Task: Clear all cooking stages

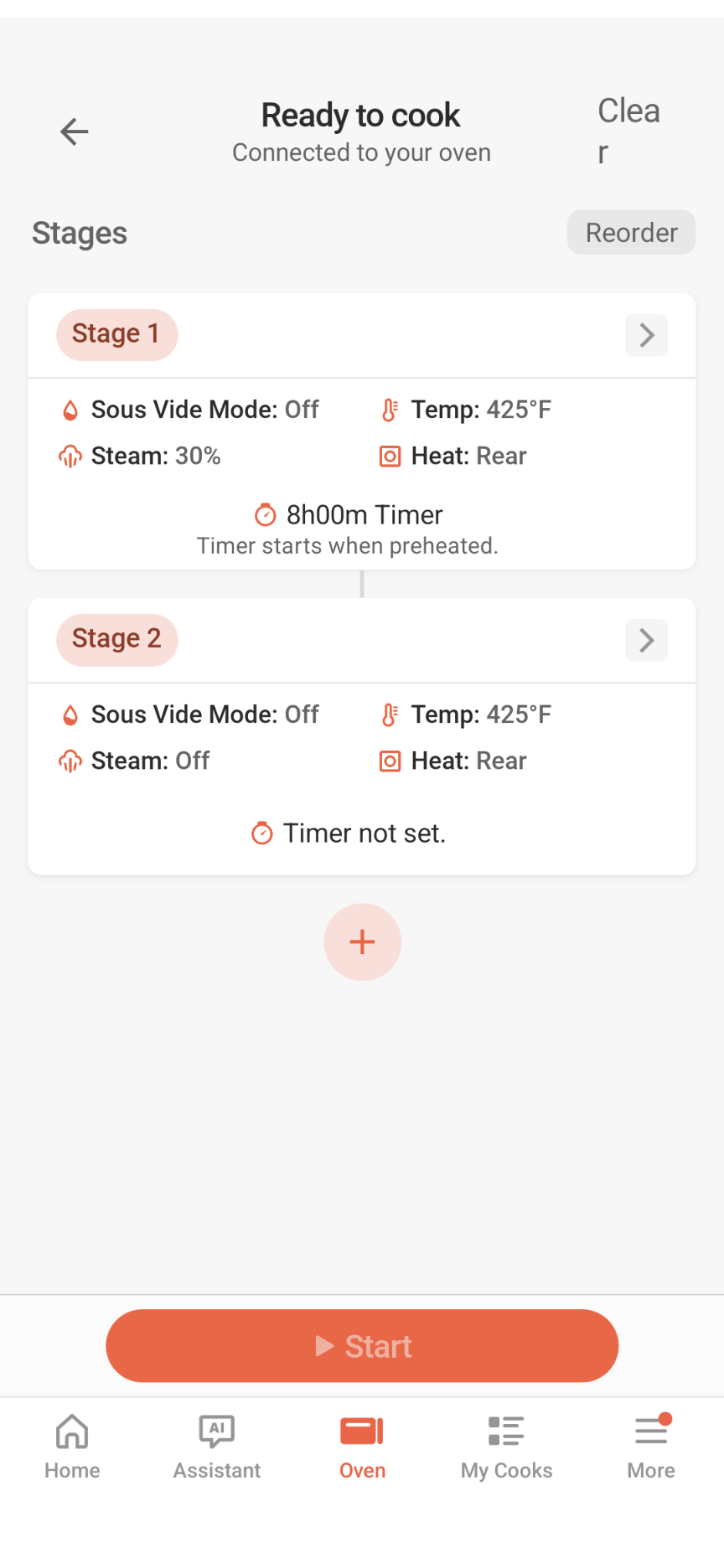Action: click(628, 132)
